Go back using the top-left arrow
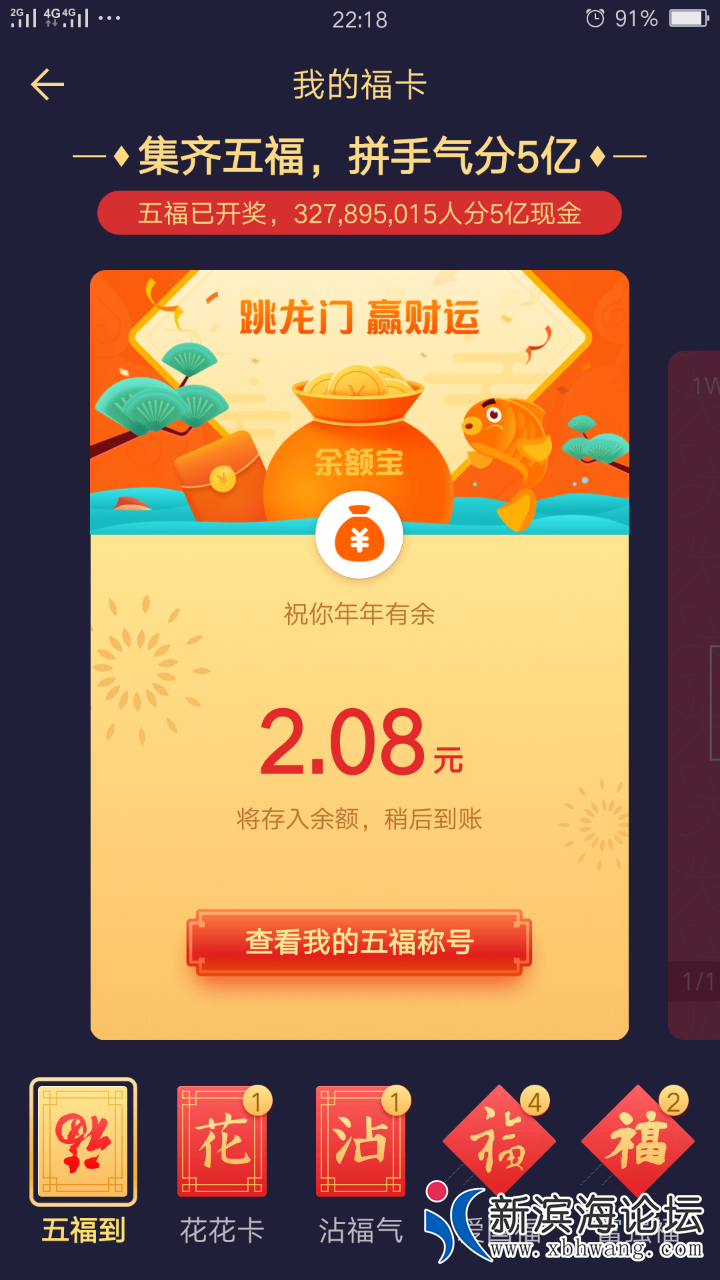Image resolution: width=720 pixels, height=1280 pixels. [47, 85]
